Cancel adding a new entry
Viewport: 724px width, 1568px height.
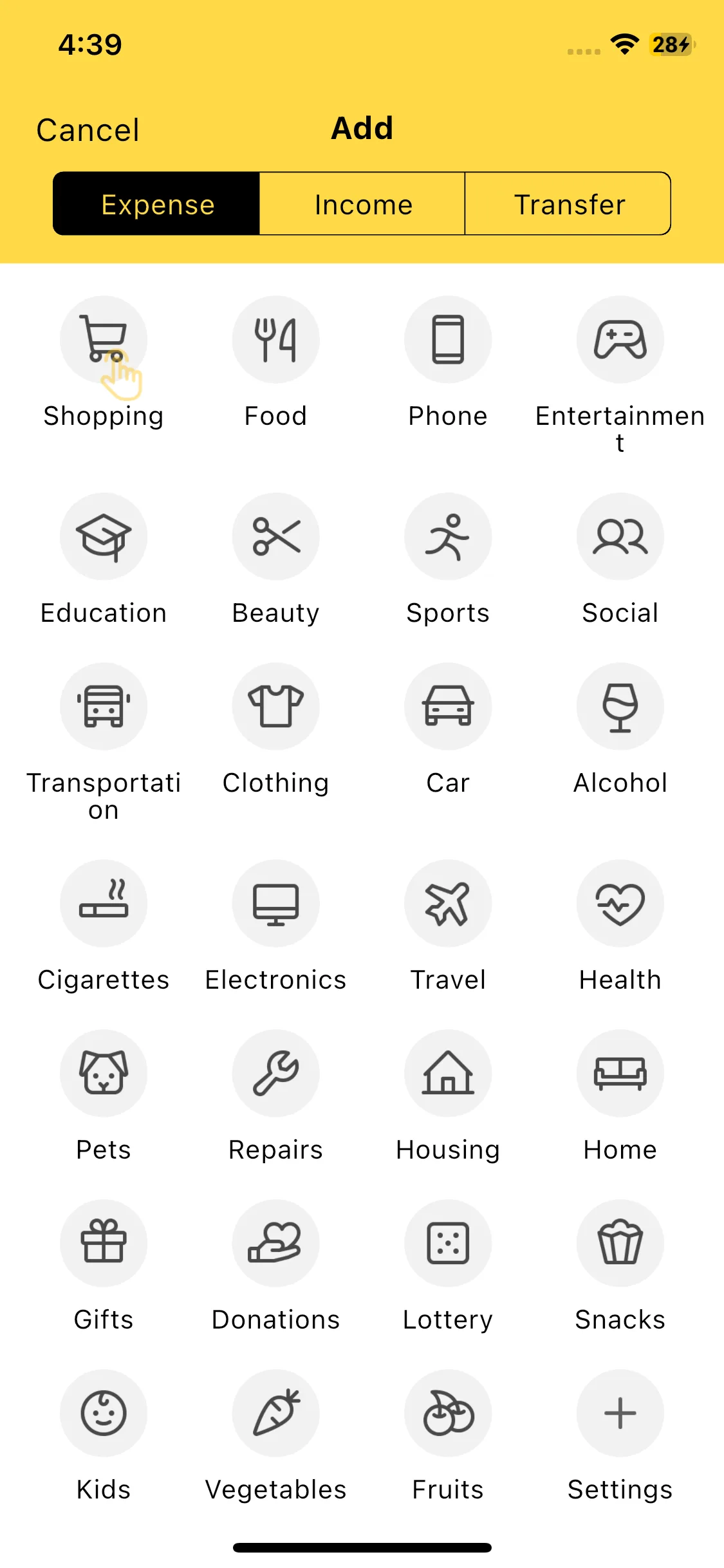88,130
